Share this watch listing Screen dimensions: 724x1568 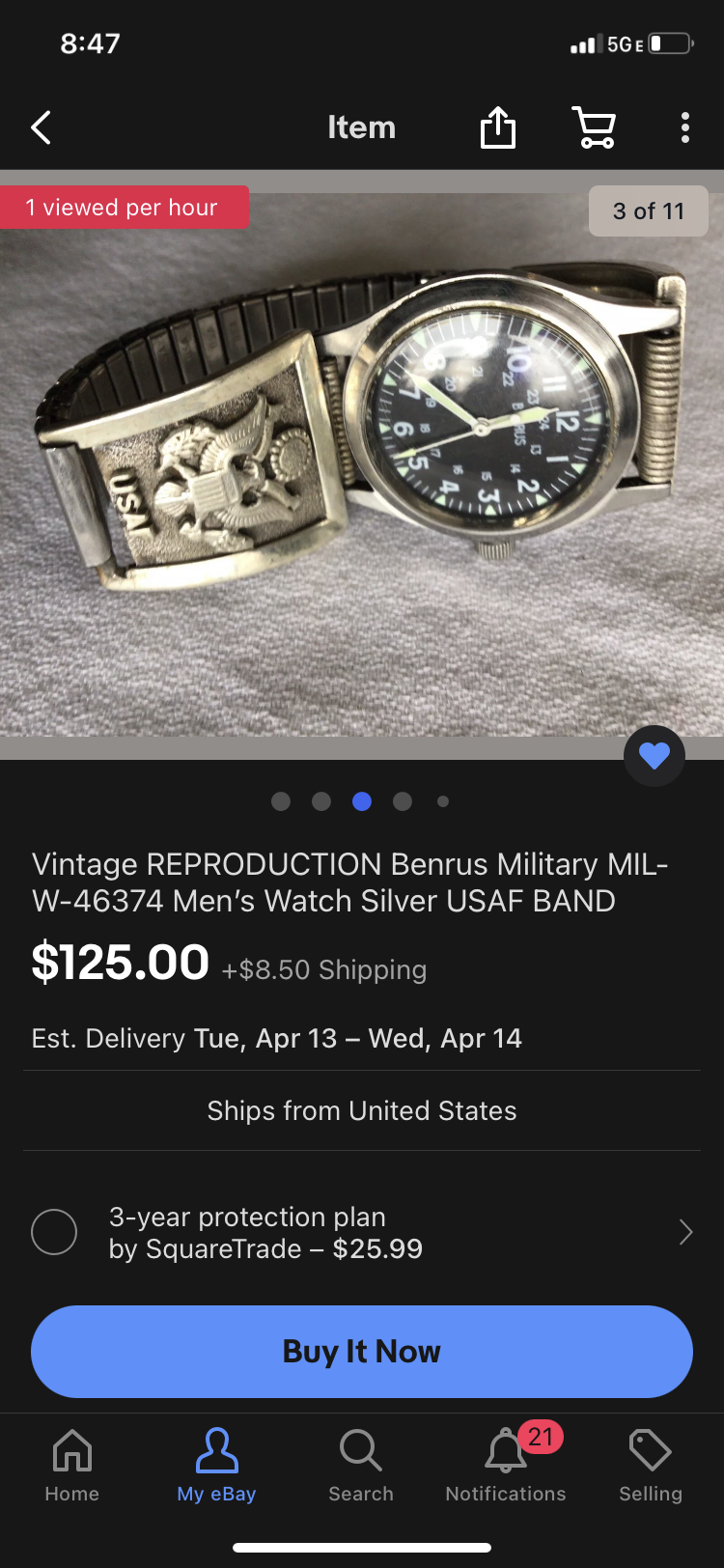pyautogui.click(x=498, y=127)
